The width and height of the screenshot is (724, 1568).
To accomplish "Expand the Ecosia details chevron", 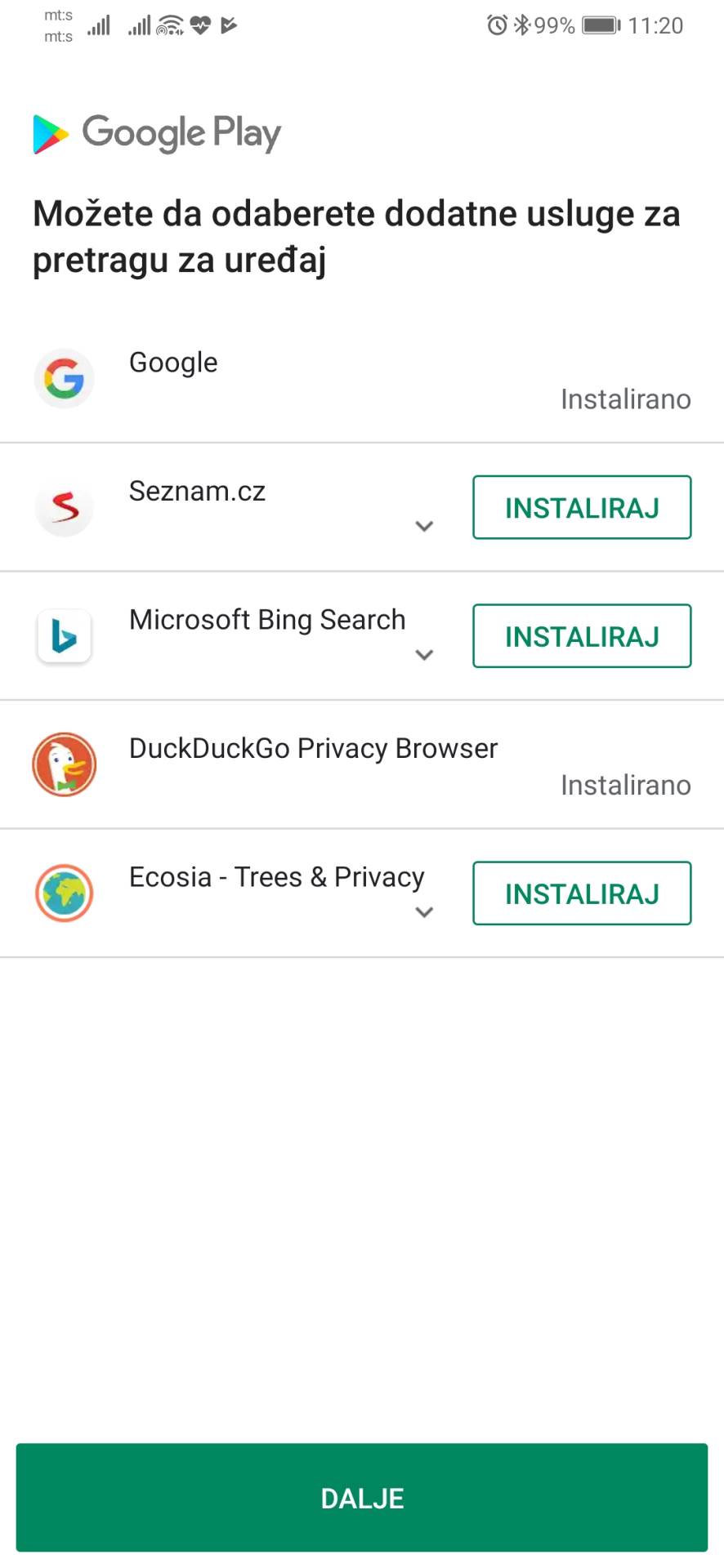I will 424,912.
